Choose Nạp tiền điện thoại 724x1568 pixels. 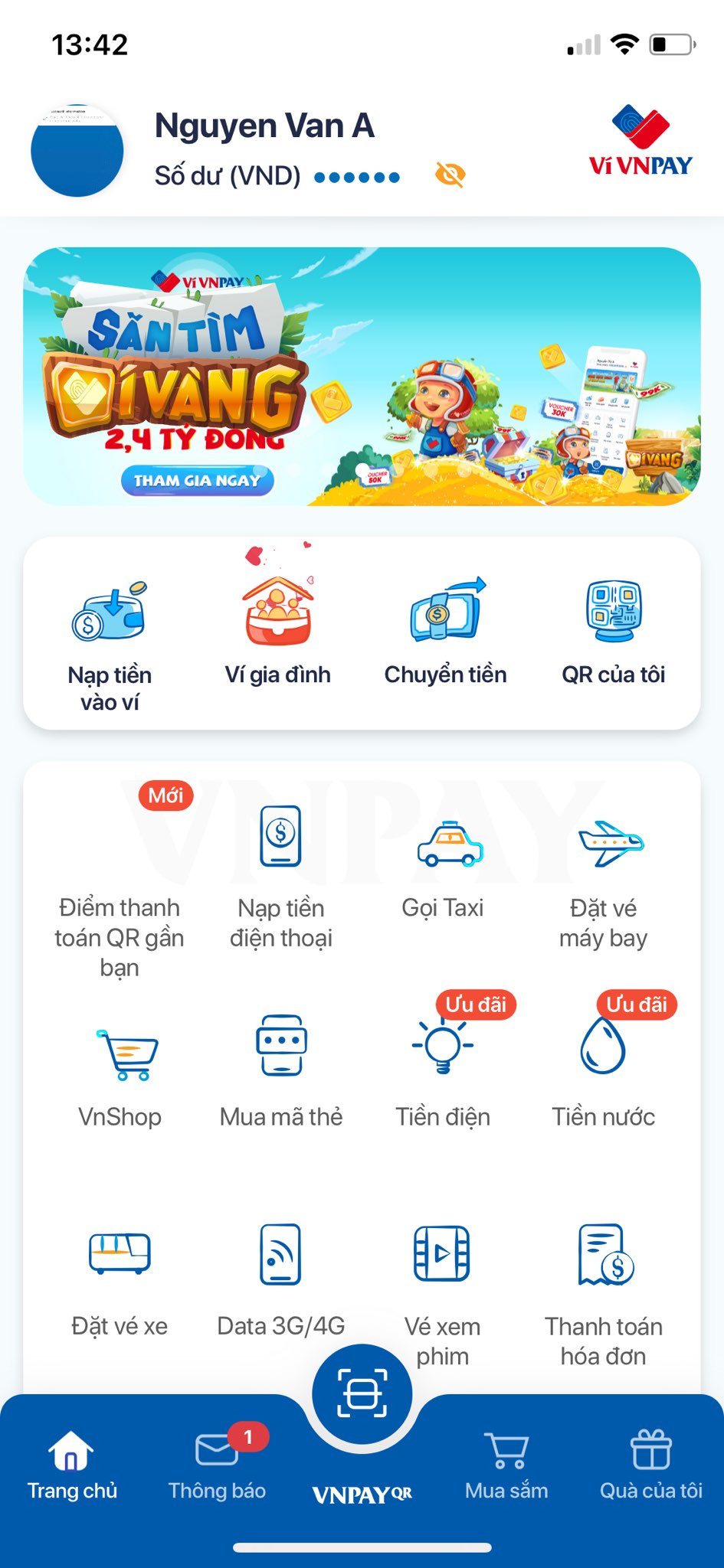pos(281,873)
